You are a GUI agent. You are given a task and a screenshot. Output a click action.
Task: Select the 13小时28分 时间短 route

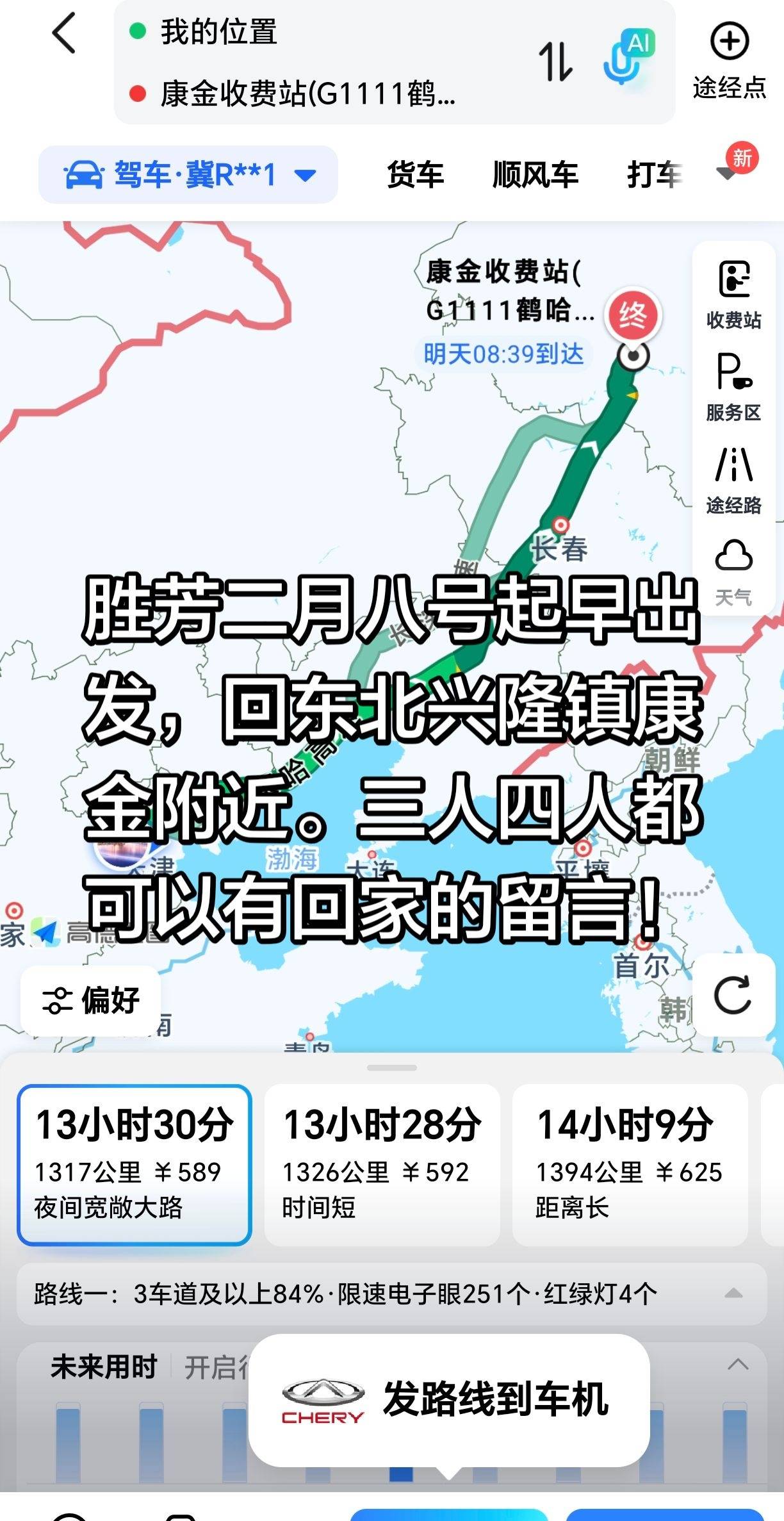[382, 1165]
